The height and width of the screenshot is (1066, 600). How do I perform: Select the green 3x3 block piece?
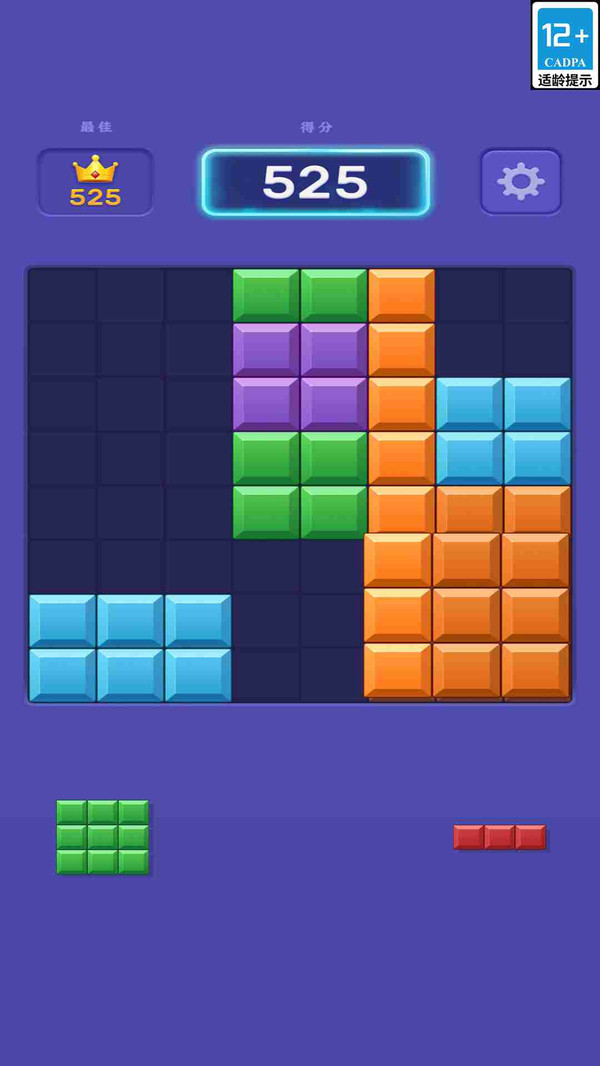click(x=103, y=837)
